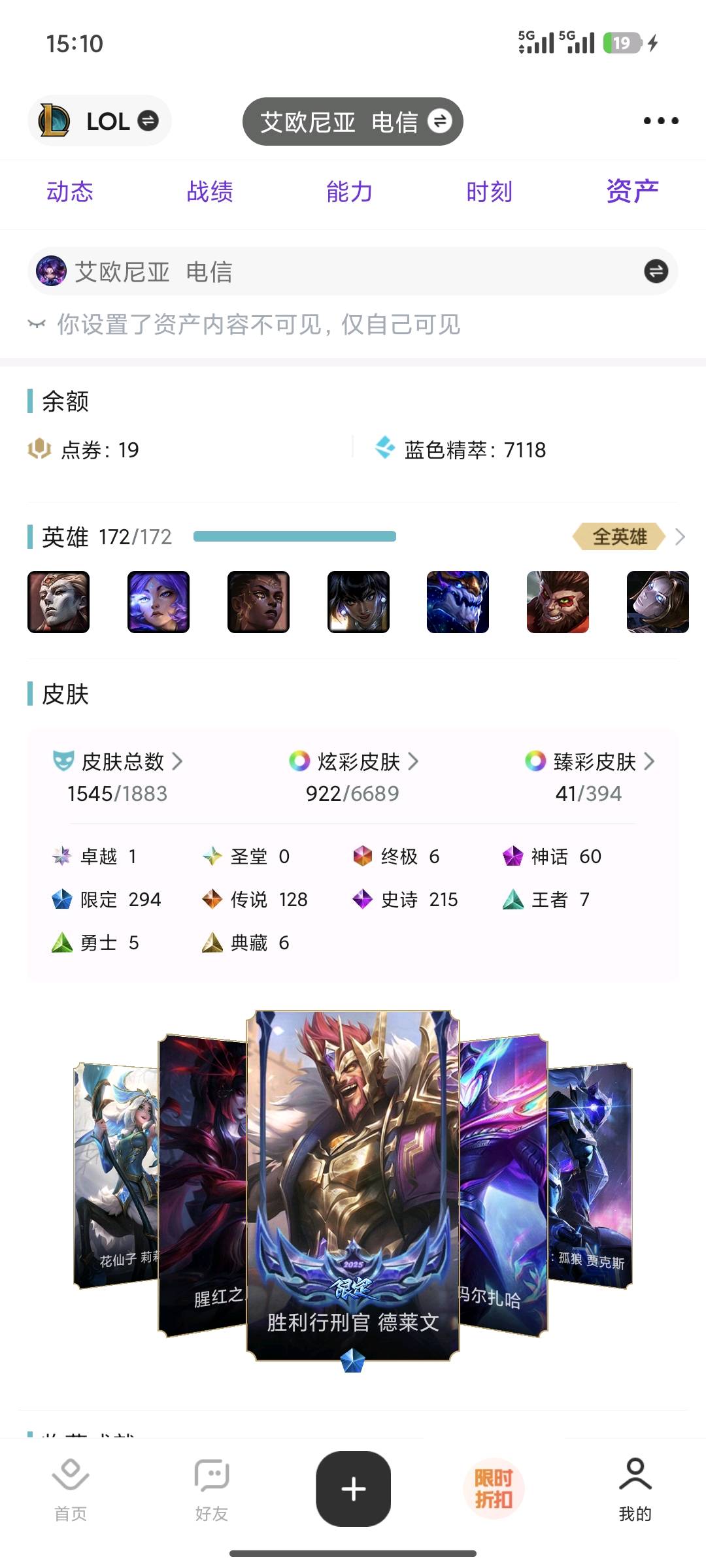Switch to the 时刻 tab
This screenshot has width=706, height=1568.
(490, 192)
